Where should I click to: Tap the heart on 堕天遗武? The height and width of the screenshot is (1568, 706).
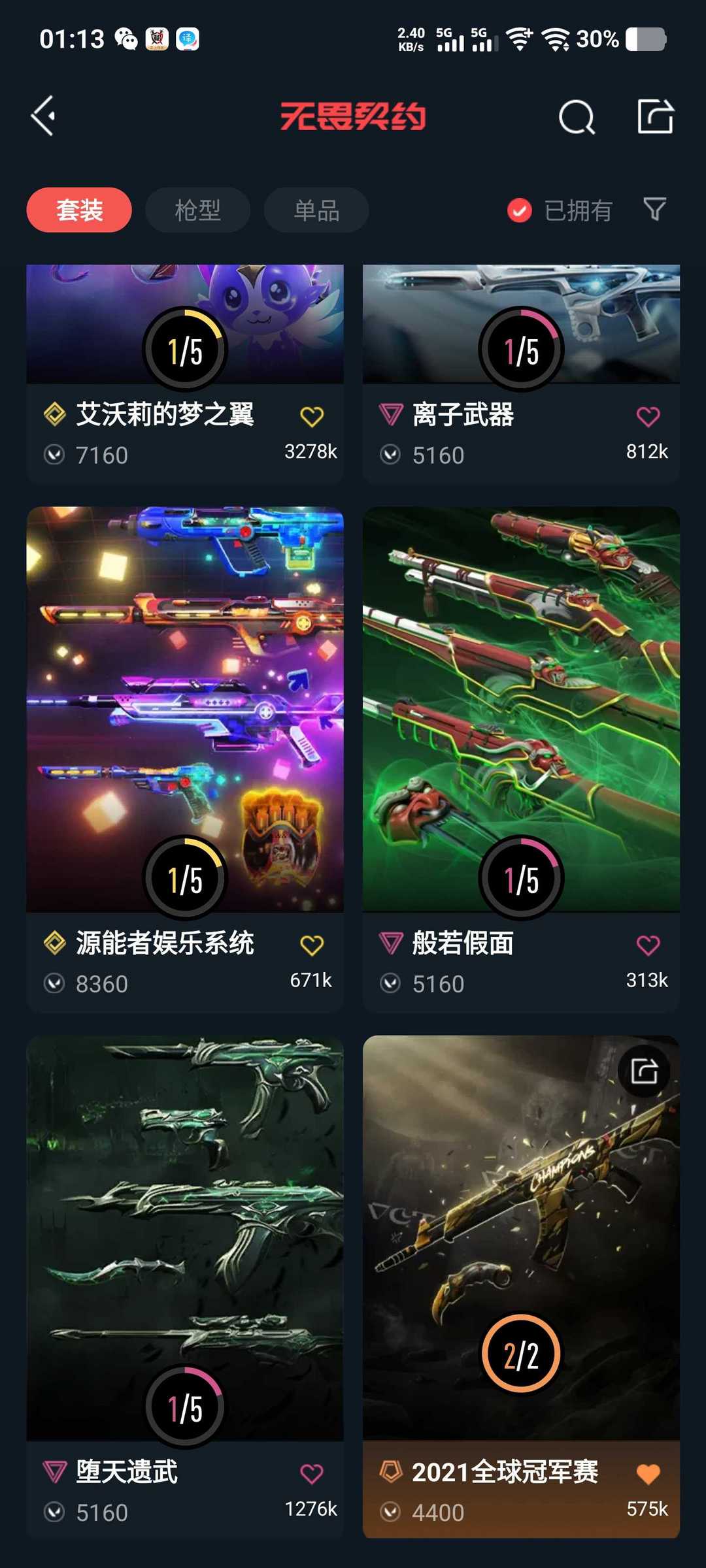[x=312, y=1473]
